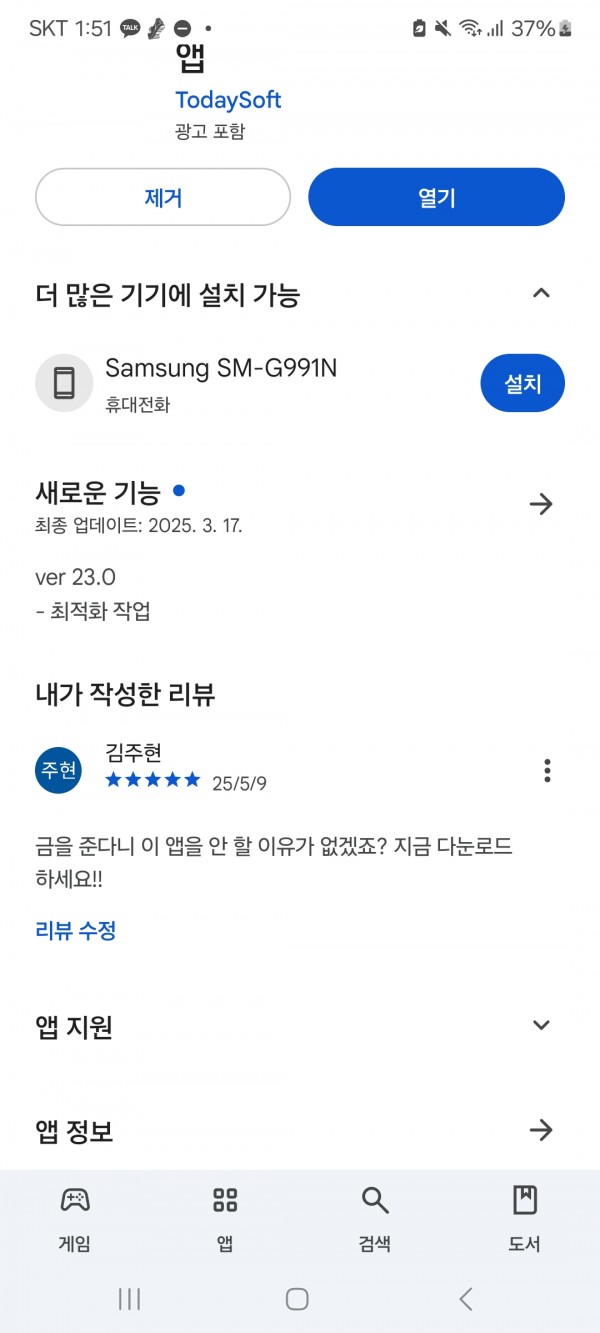Switch to the 게임 tab
This screenshot has height=1333, width=600.
click(75, 1218)
